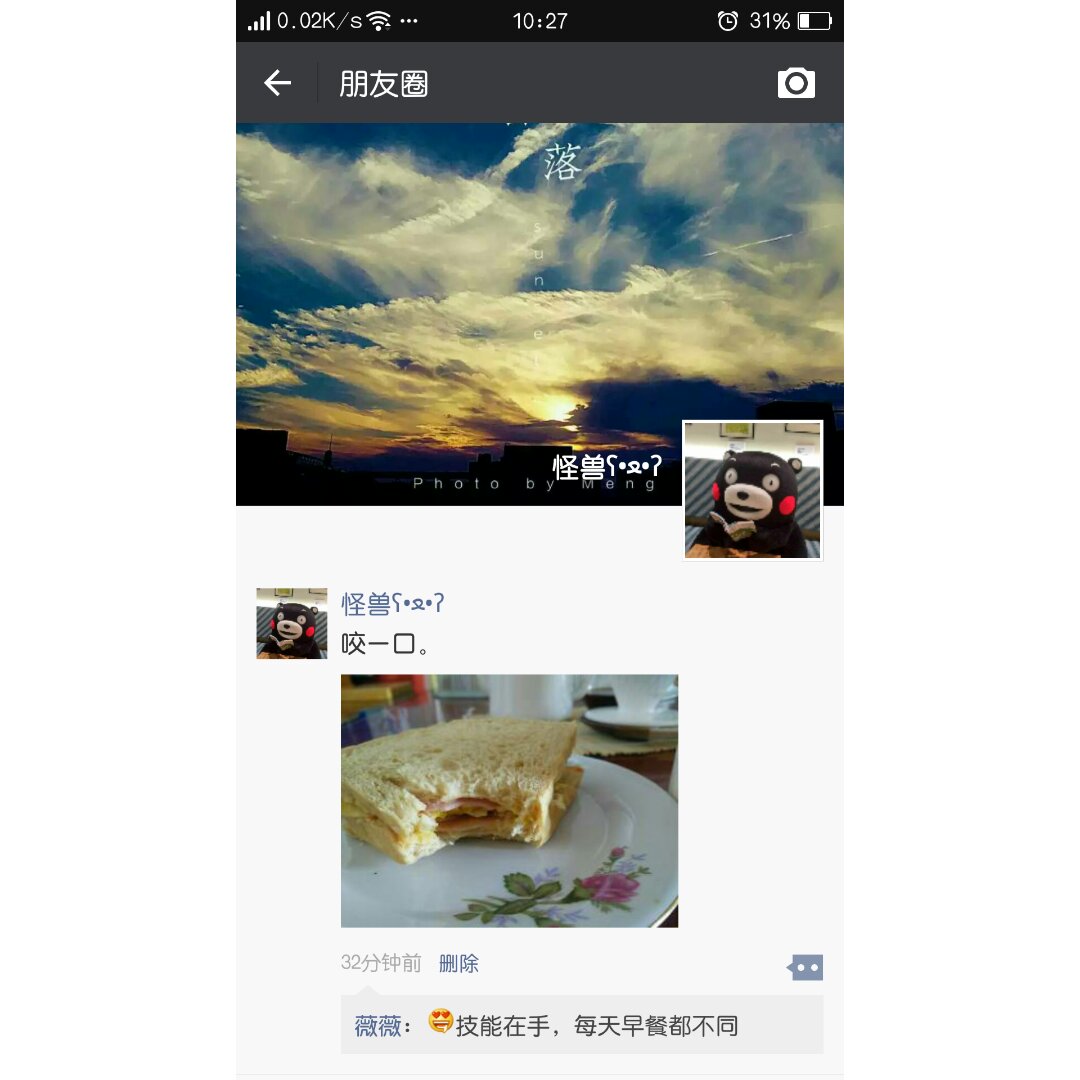
Task: Open the large Kumamon profile avatar
Action: coord(752,490)
